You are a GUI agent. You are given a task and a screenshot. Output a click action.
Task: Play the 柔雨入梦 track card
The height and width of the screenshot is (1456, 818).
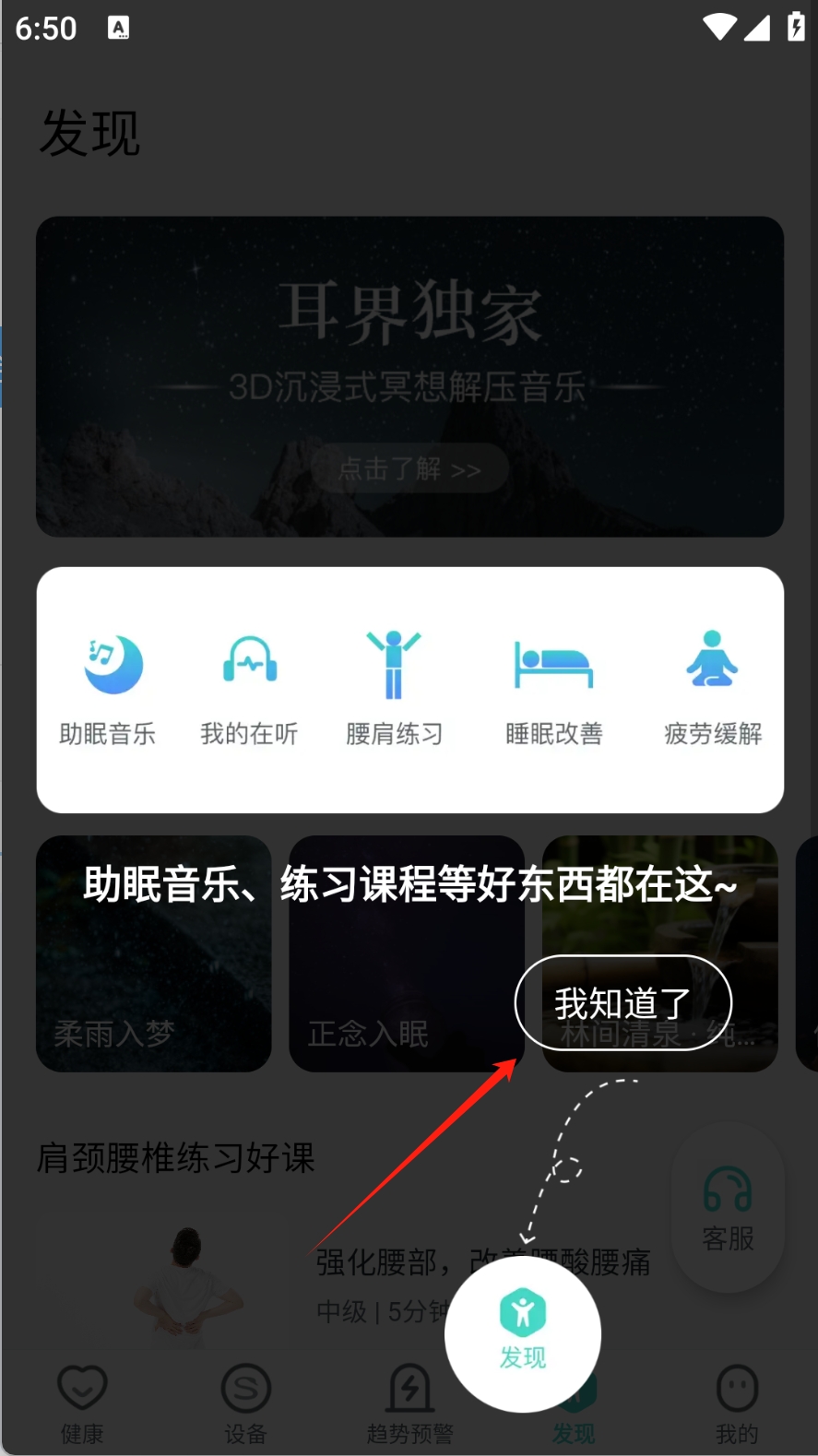tap(153, 953)
